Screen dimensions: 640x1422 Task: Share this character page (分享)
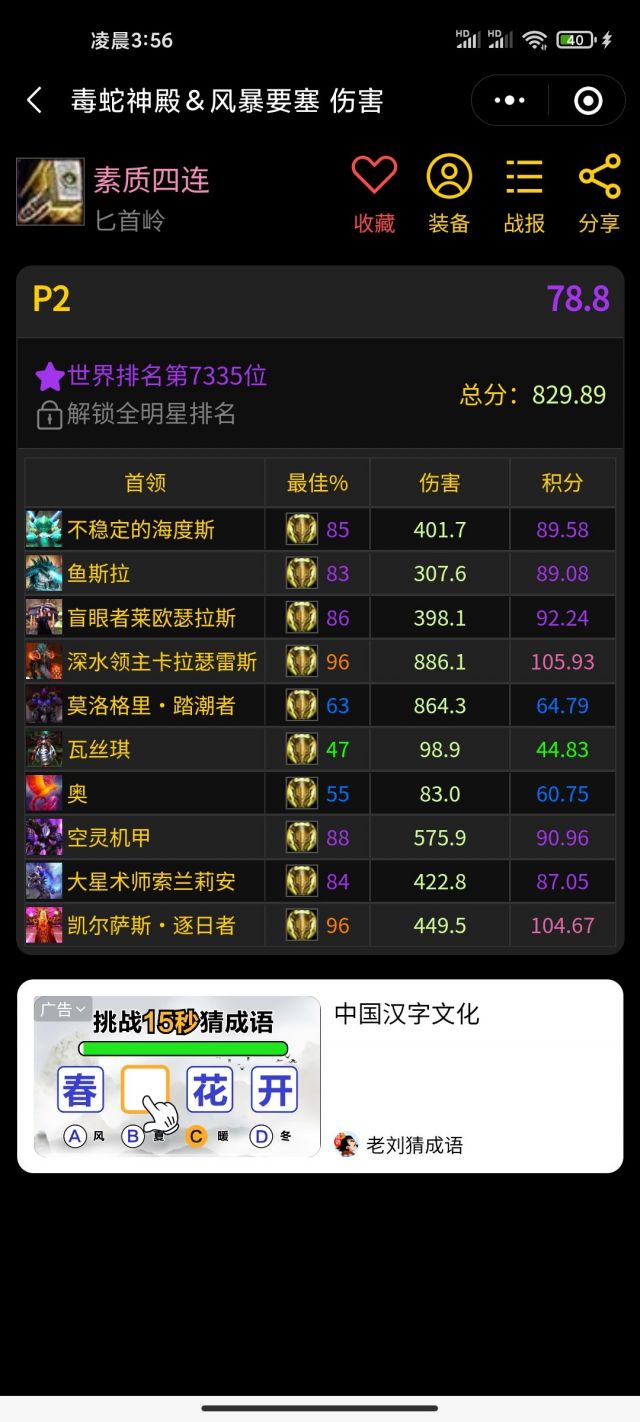[599, 193]
